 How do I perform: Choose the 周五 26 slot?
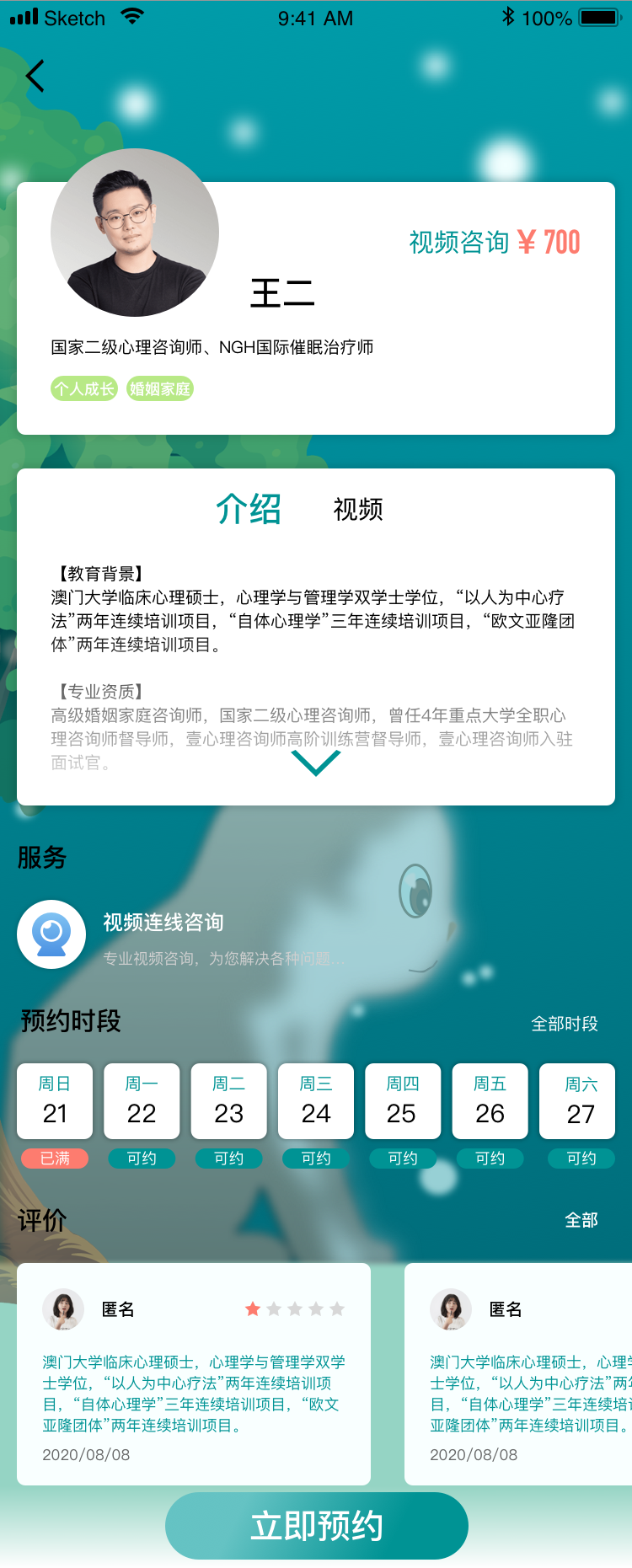coord(490,1102)
